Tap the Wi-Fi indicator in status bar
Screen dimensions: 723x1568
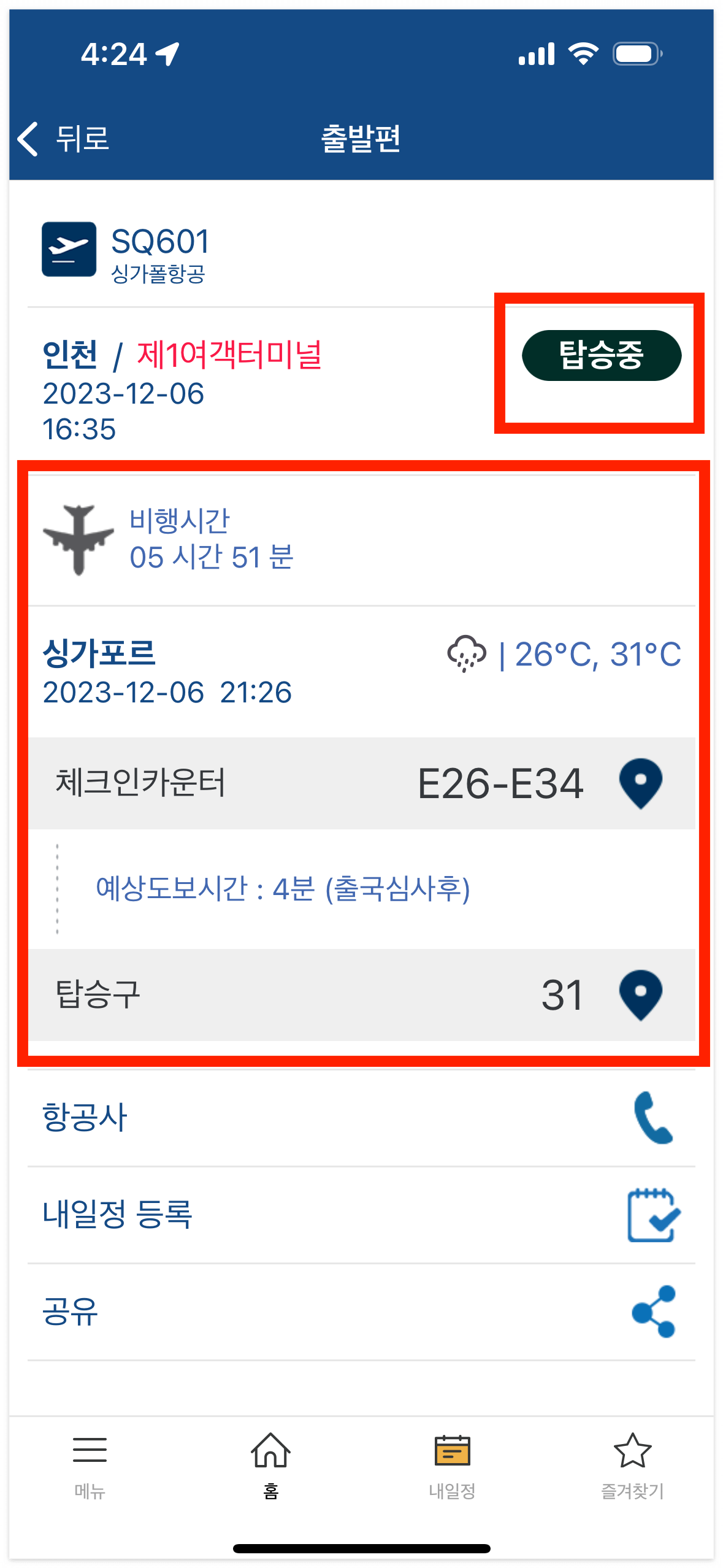tap(583, 54)
